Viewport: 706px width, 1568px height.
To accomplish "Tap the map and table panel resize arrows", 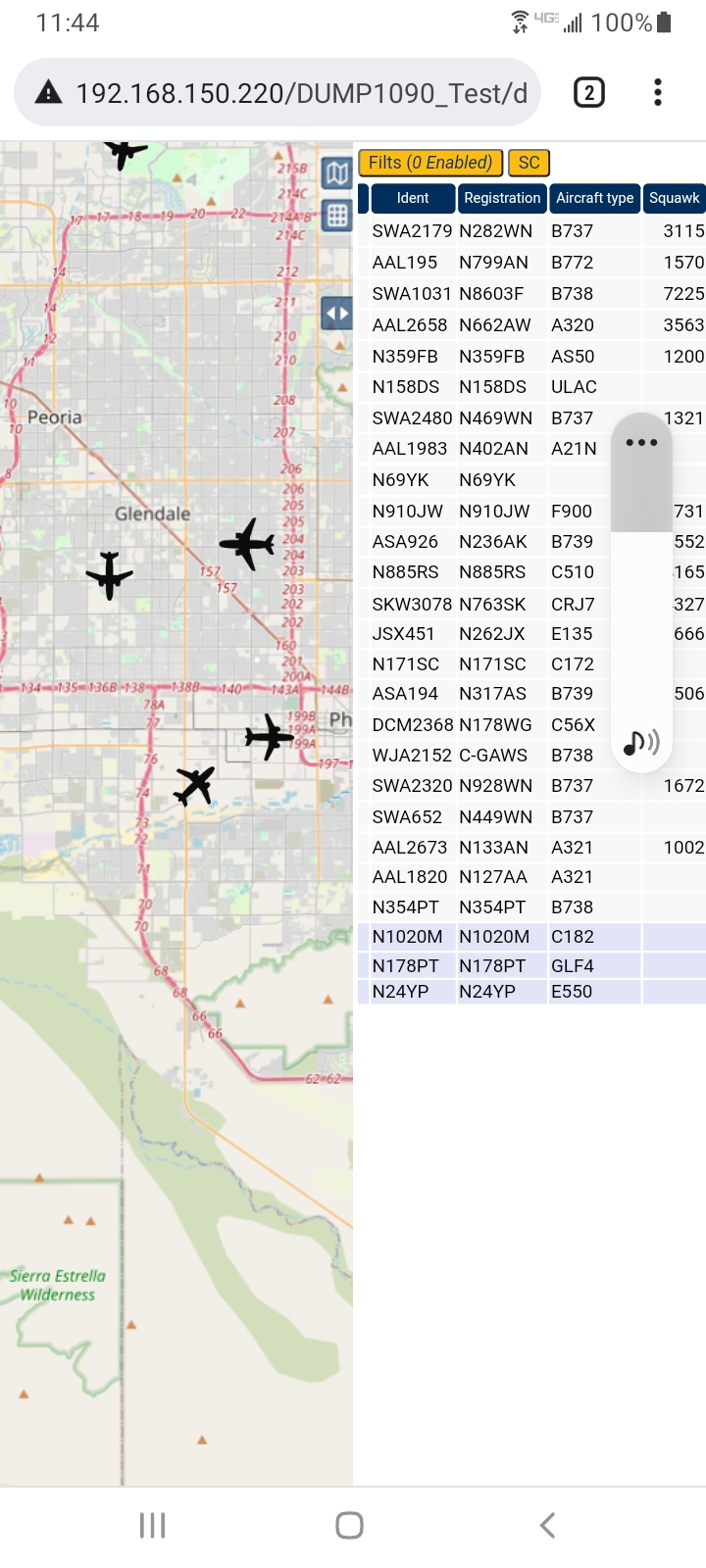I will pyautogui.click(x=337, y=314).
